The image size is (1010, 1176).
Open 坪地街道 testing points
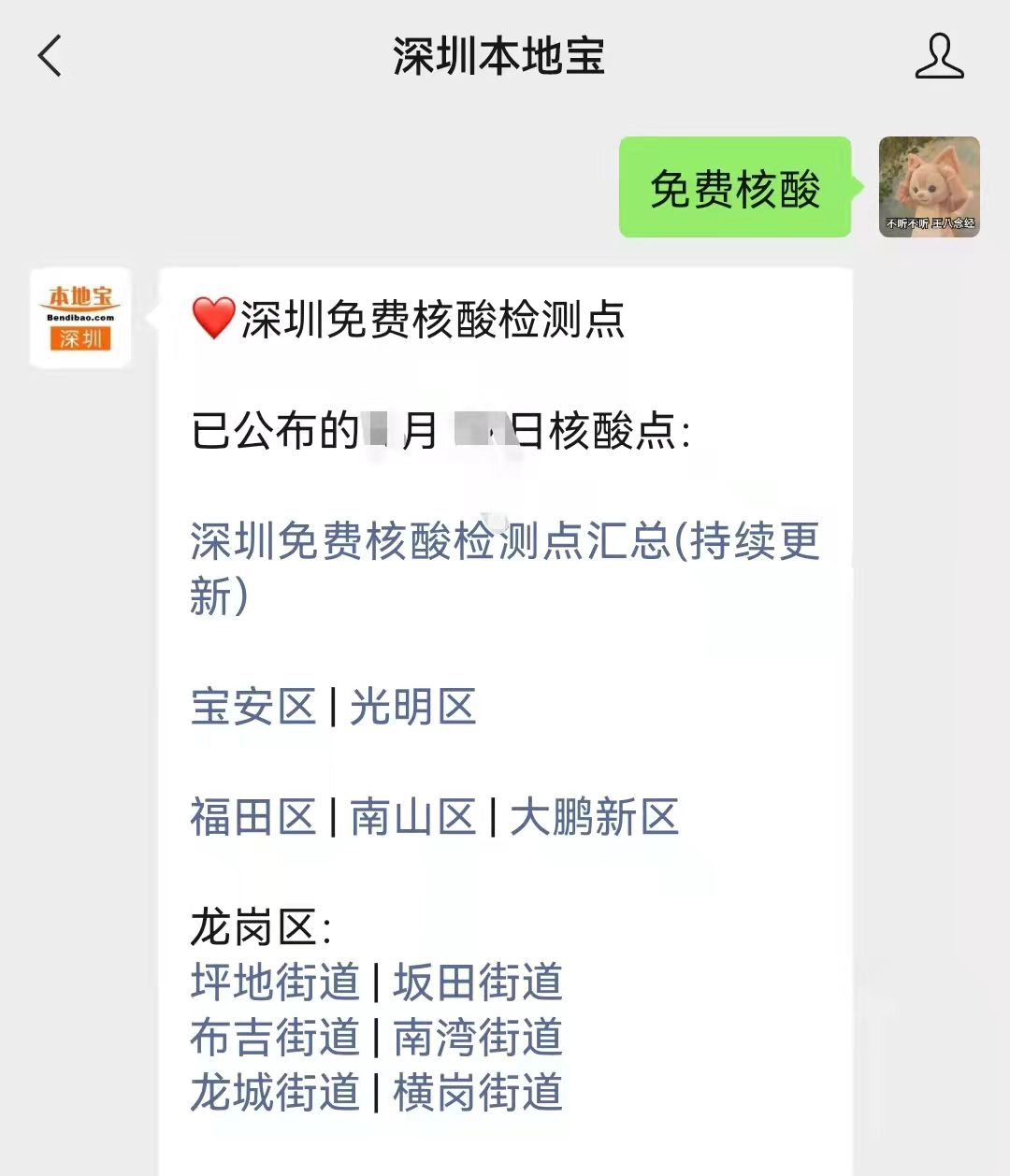pyautogui.click(x=275, y=982)
